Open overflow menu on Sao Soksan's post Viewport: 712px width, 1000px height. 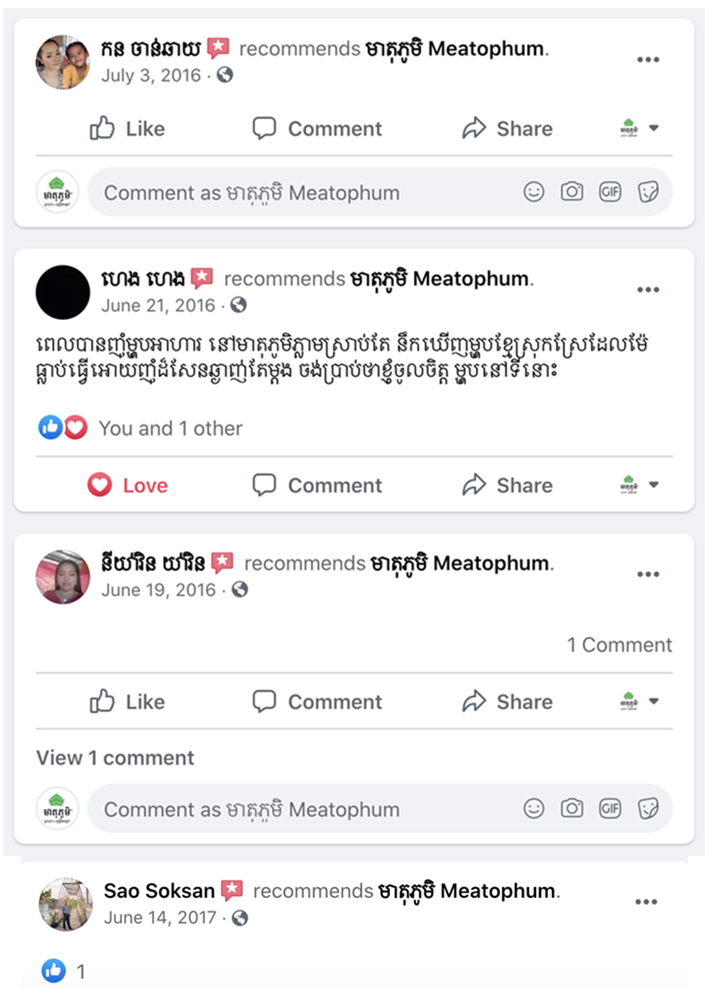pyautogui.click(x=646, y=902)
